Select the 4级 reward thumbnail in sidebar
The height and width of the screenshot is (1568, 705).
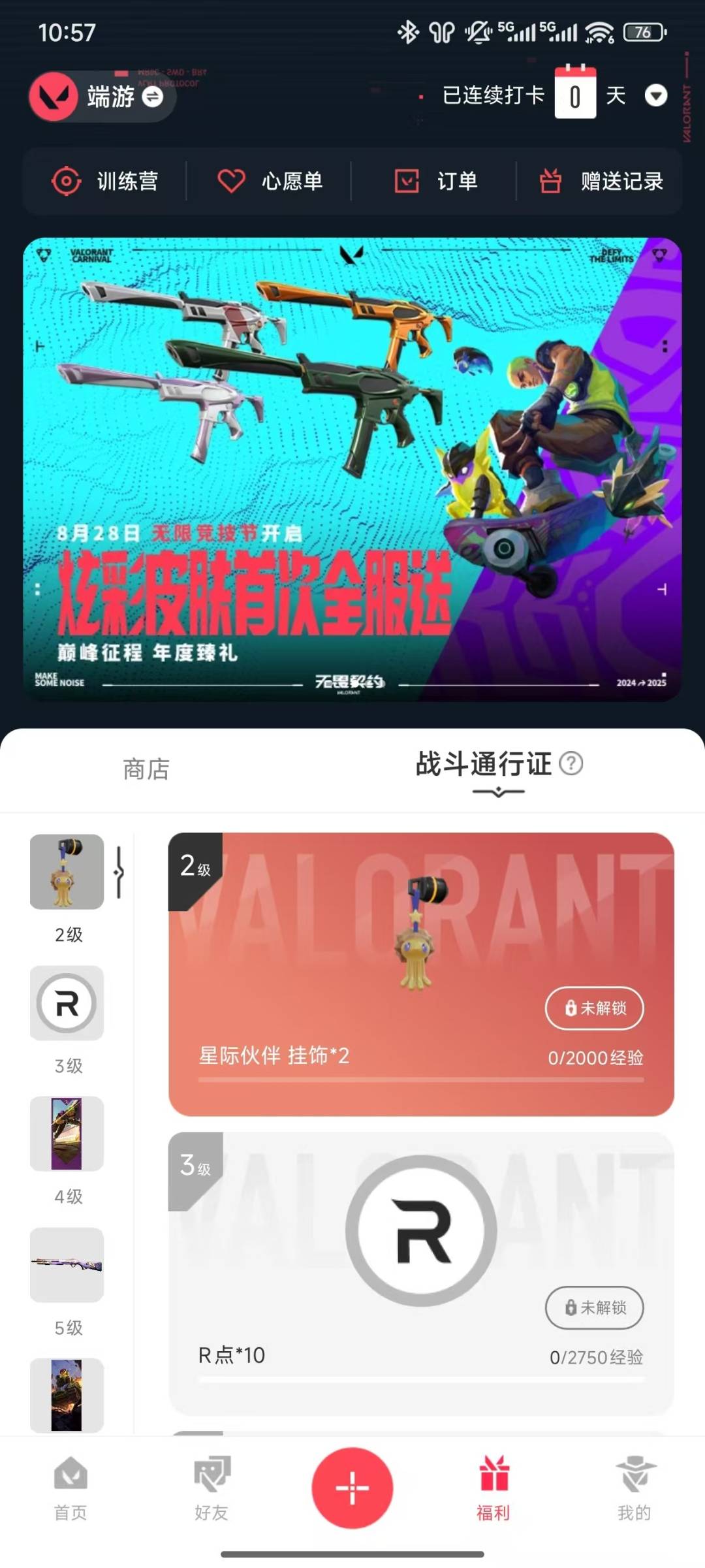[x=67, y=1134]
